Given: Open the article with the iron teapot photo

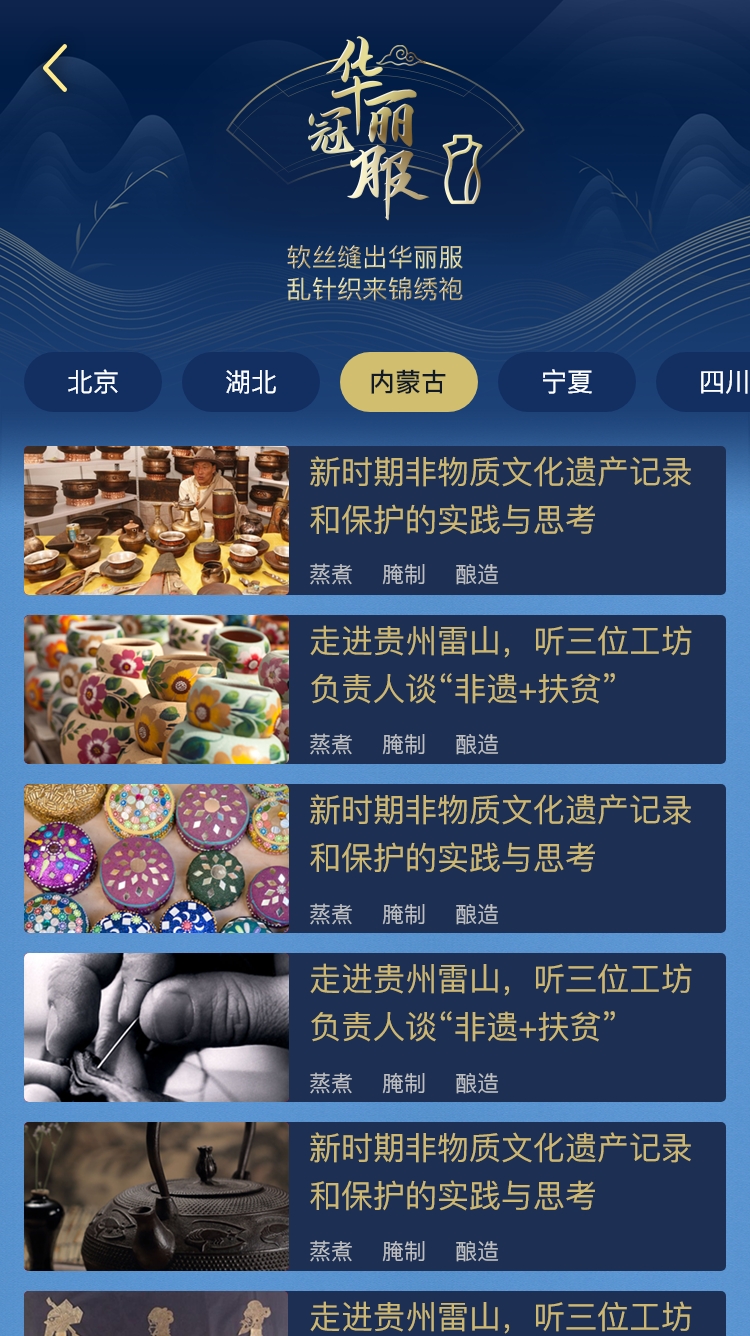Looking at the screenshot, I should [x=375, y=1196].
